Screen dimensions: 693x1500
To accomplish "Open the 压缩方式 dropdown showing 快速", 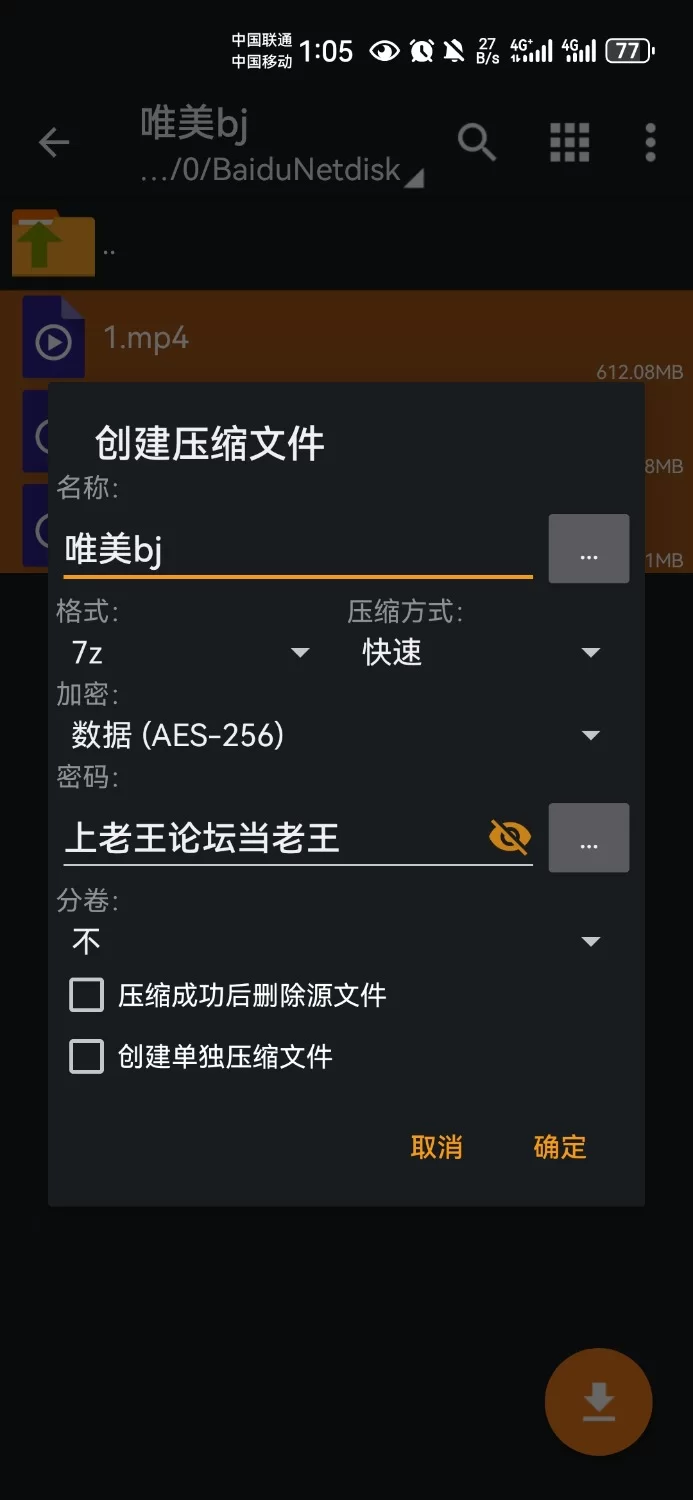I will coord(480,653).
